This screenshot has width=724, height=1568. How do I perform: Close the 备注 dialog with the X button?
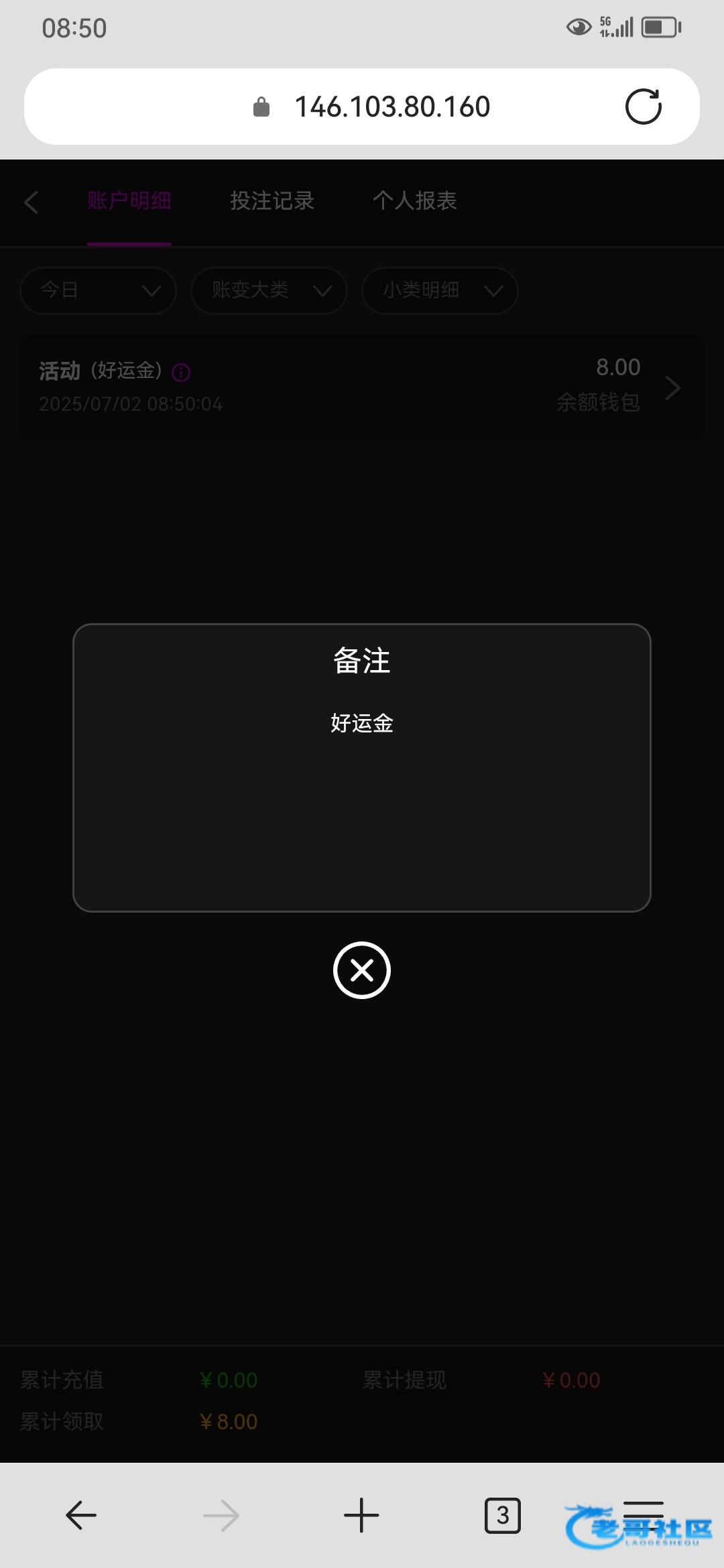[x=362, y=970]
